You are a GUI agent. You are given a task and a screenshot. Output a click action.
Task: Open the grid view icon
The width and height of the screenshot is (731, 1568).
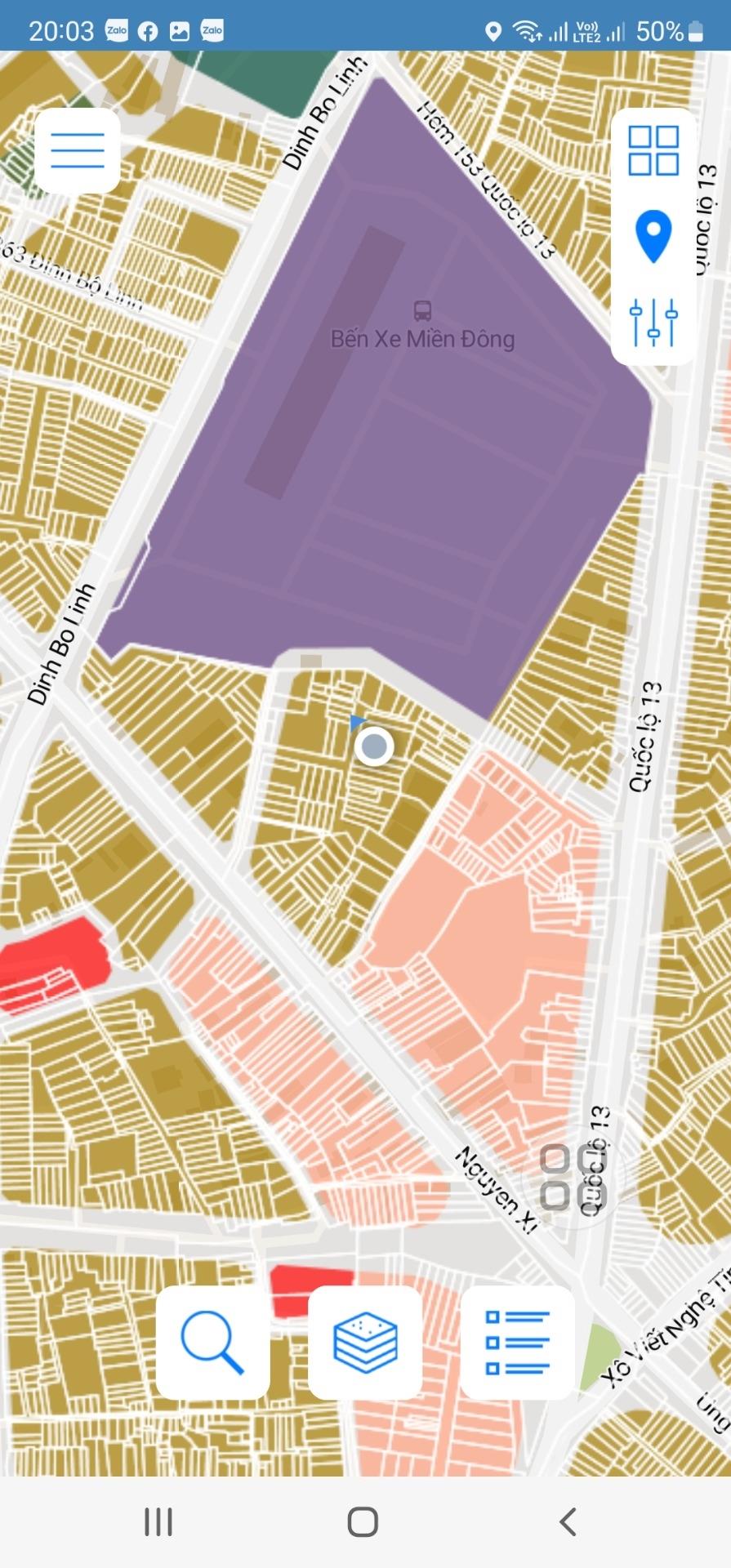(653, 150)
